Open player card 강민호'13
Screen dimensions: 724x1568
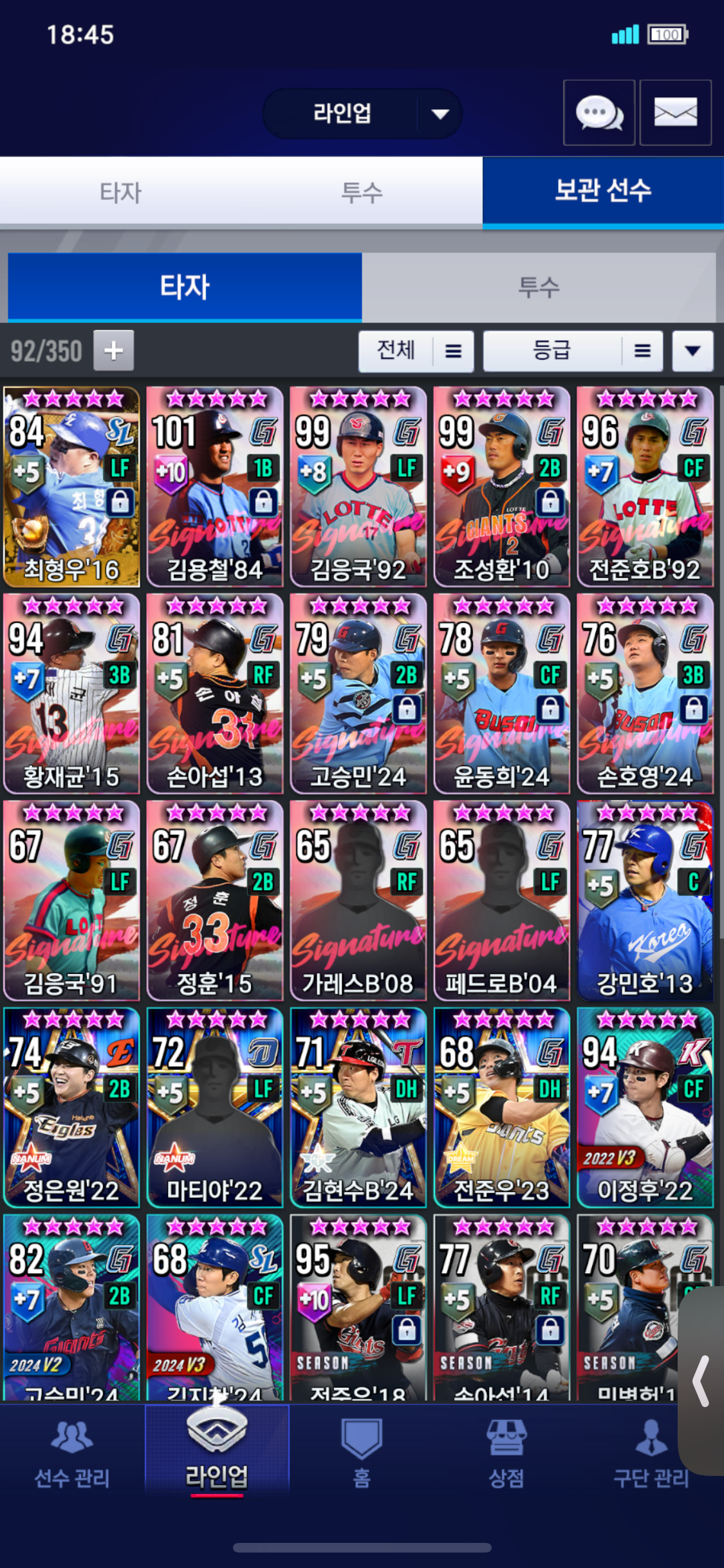[645, 901]
